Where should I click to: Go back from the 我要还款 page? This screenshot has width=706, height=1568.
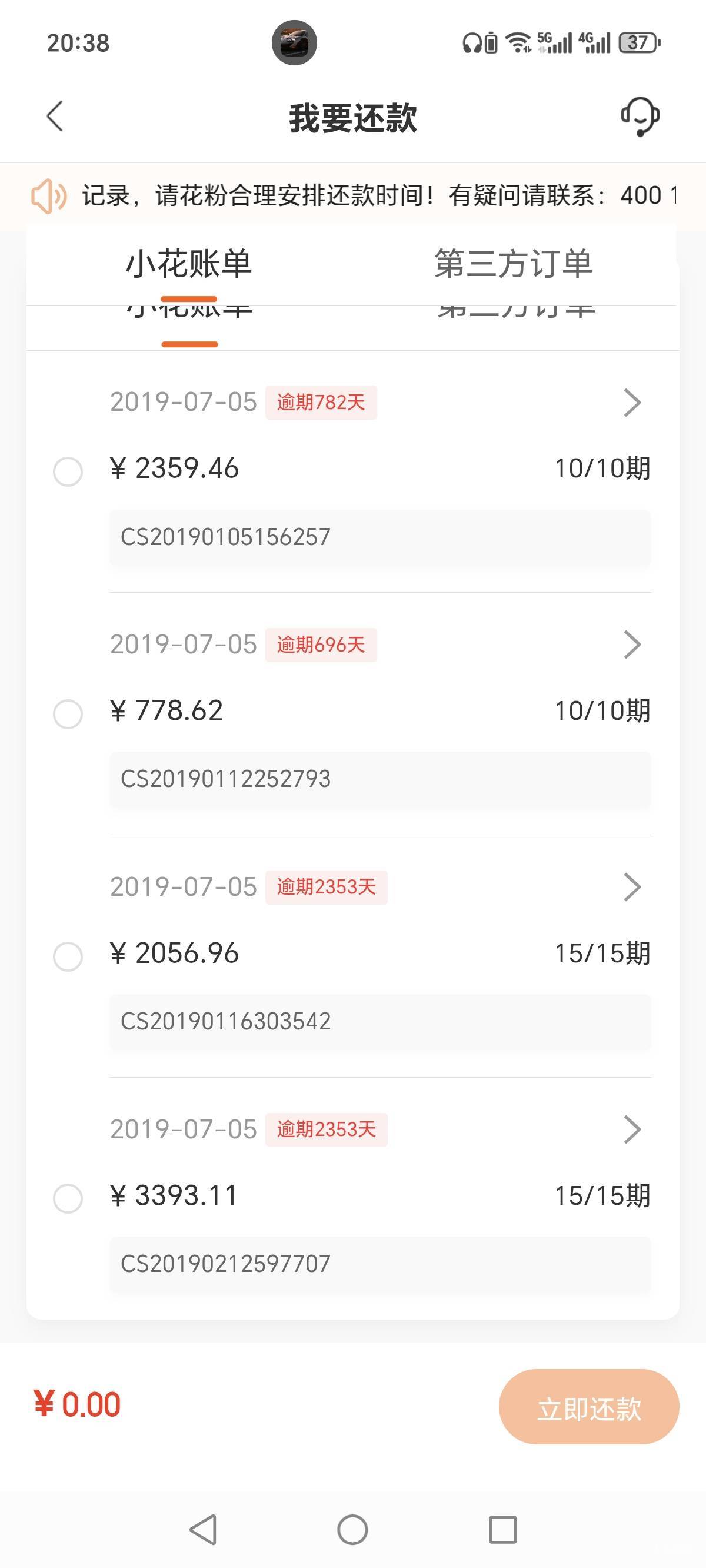coord(55,117)
